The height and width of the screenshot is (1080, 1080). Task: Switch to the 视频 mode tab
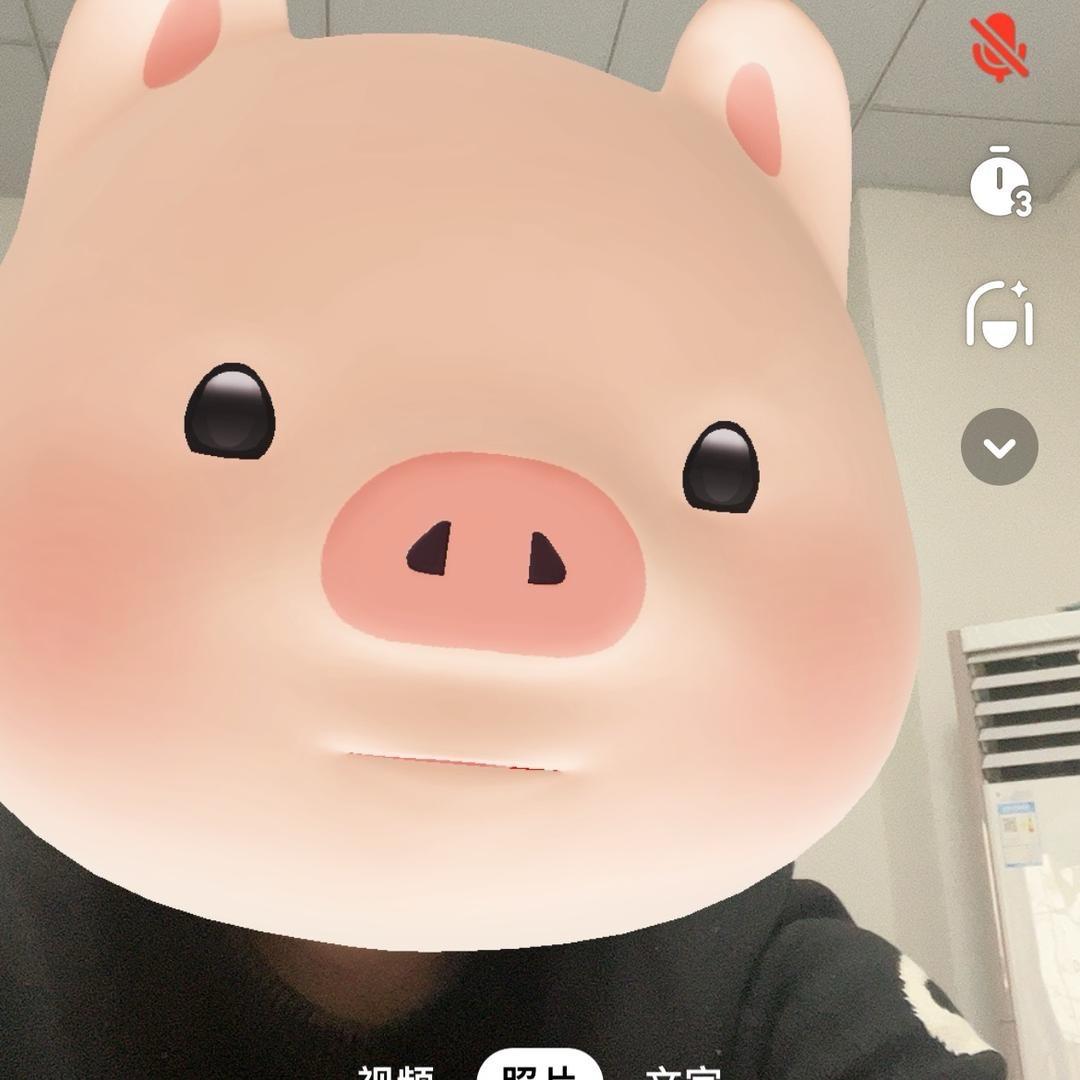[x=396, y=1072]
